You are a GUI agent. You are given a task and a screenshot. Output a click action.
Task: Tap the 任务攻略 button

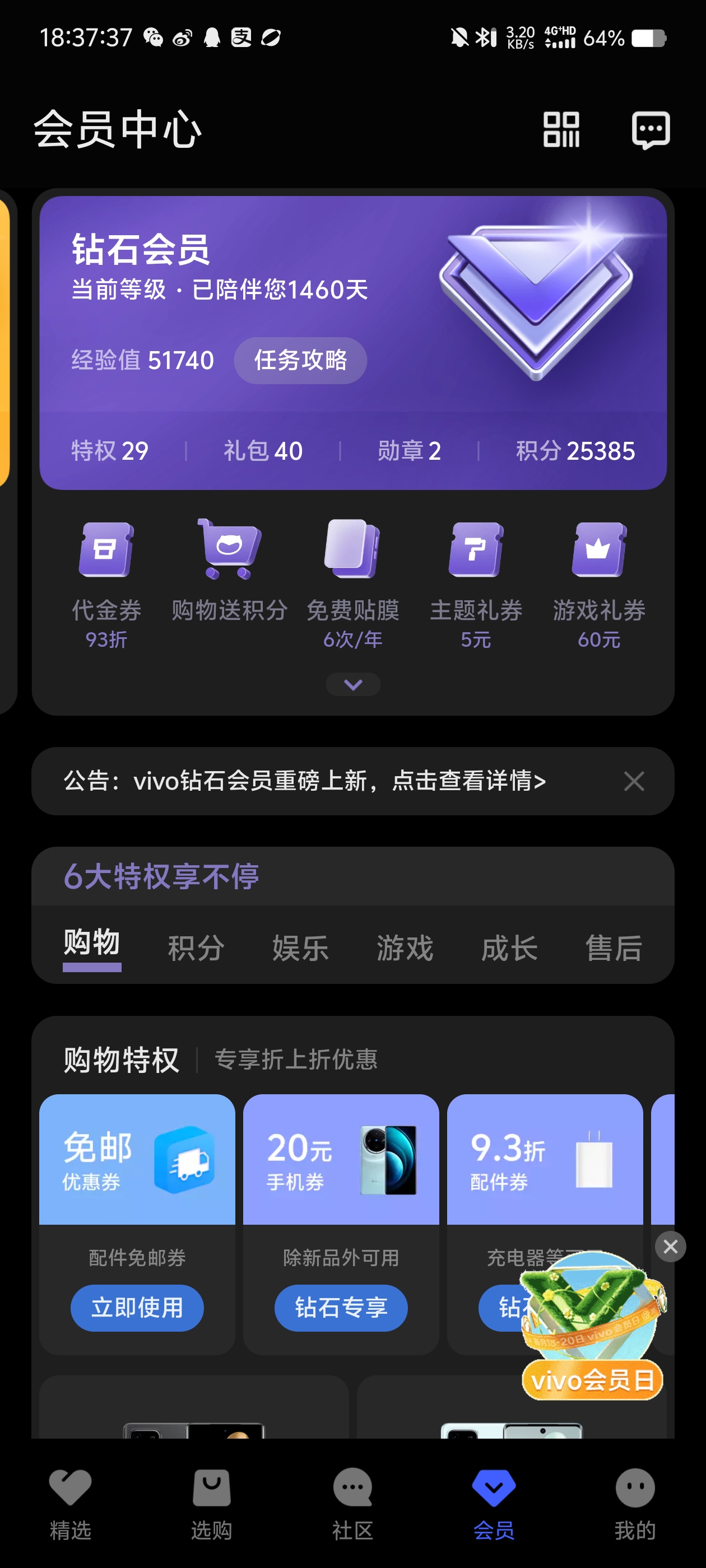pos(300,360)
